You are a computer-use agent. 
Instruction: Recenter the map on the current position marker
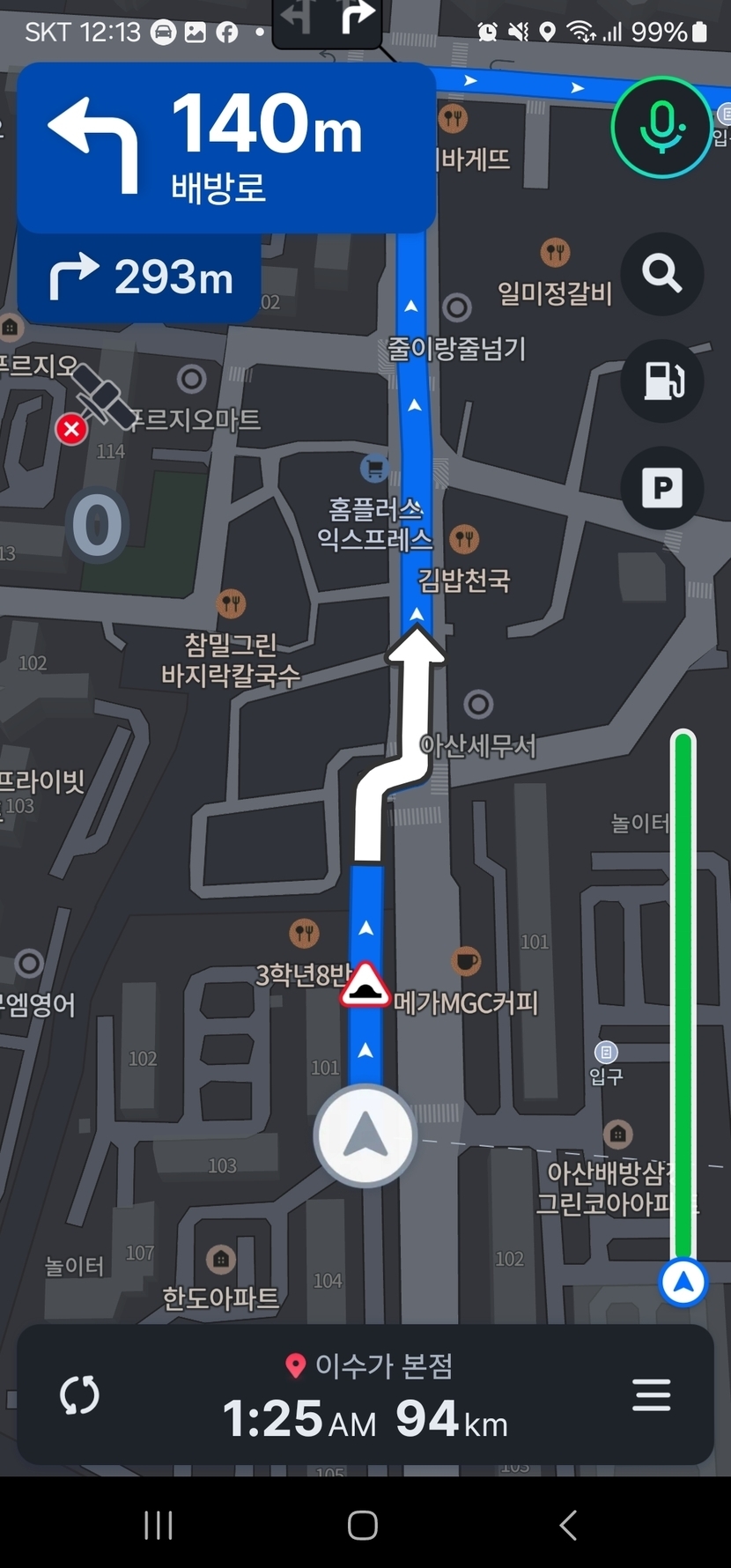[365, 1136]
